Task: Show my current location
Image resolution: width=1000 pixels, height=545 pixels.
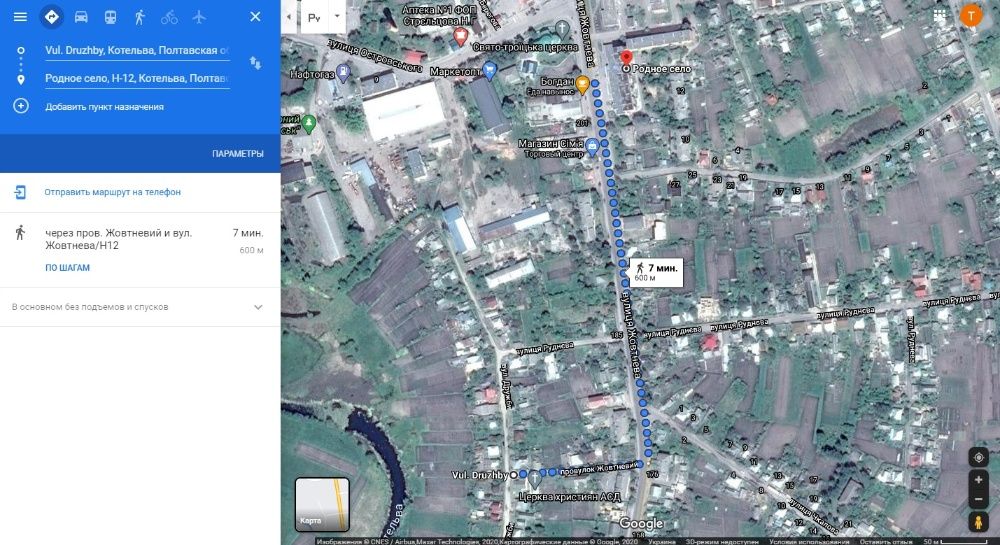Action: tap(978, 457)
